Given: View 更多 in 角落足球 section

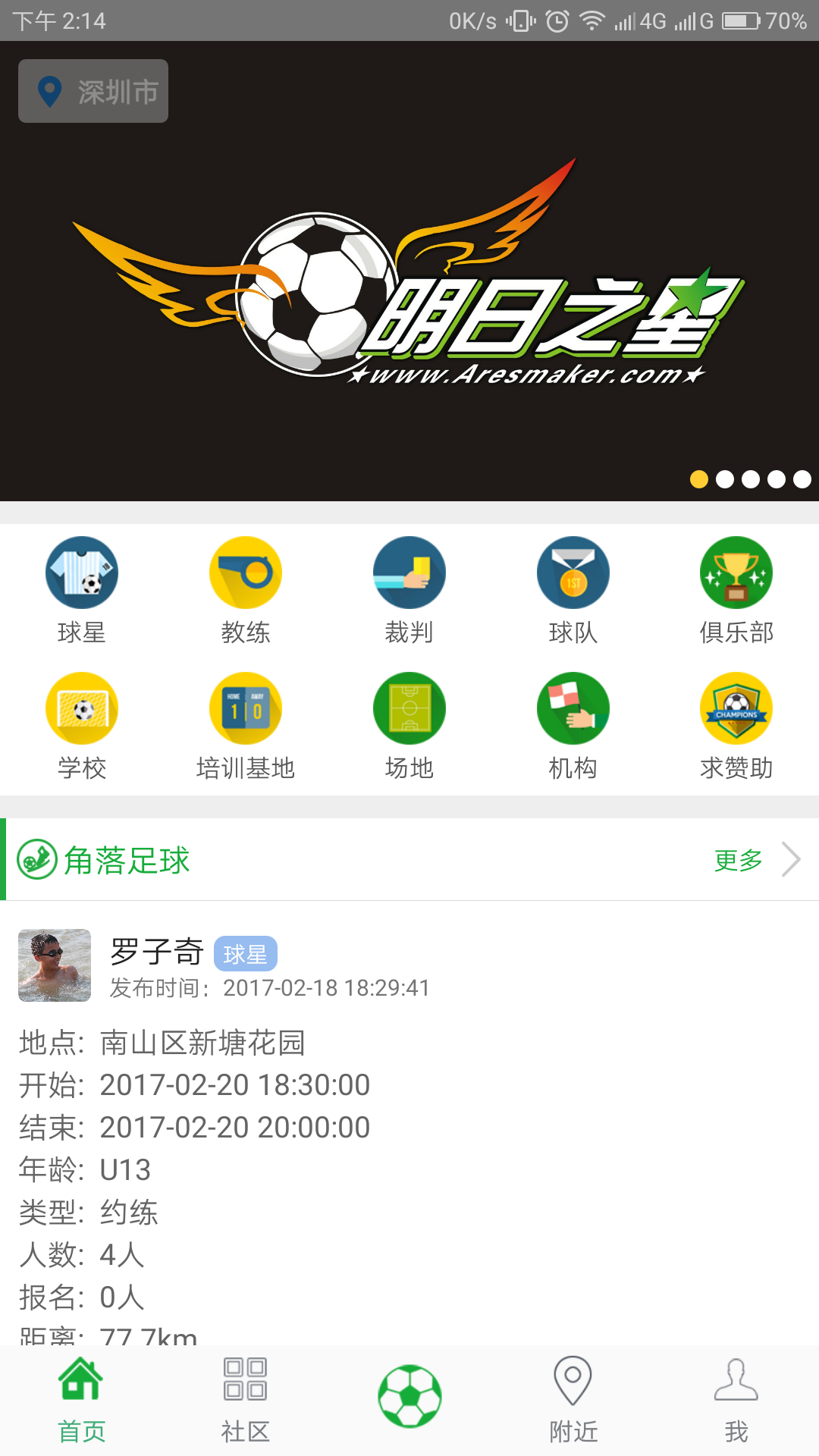Looking at the screenshot, I should coord(755,860).
